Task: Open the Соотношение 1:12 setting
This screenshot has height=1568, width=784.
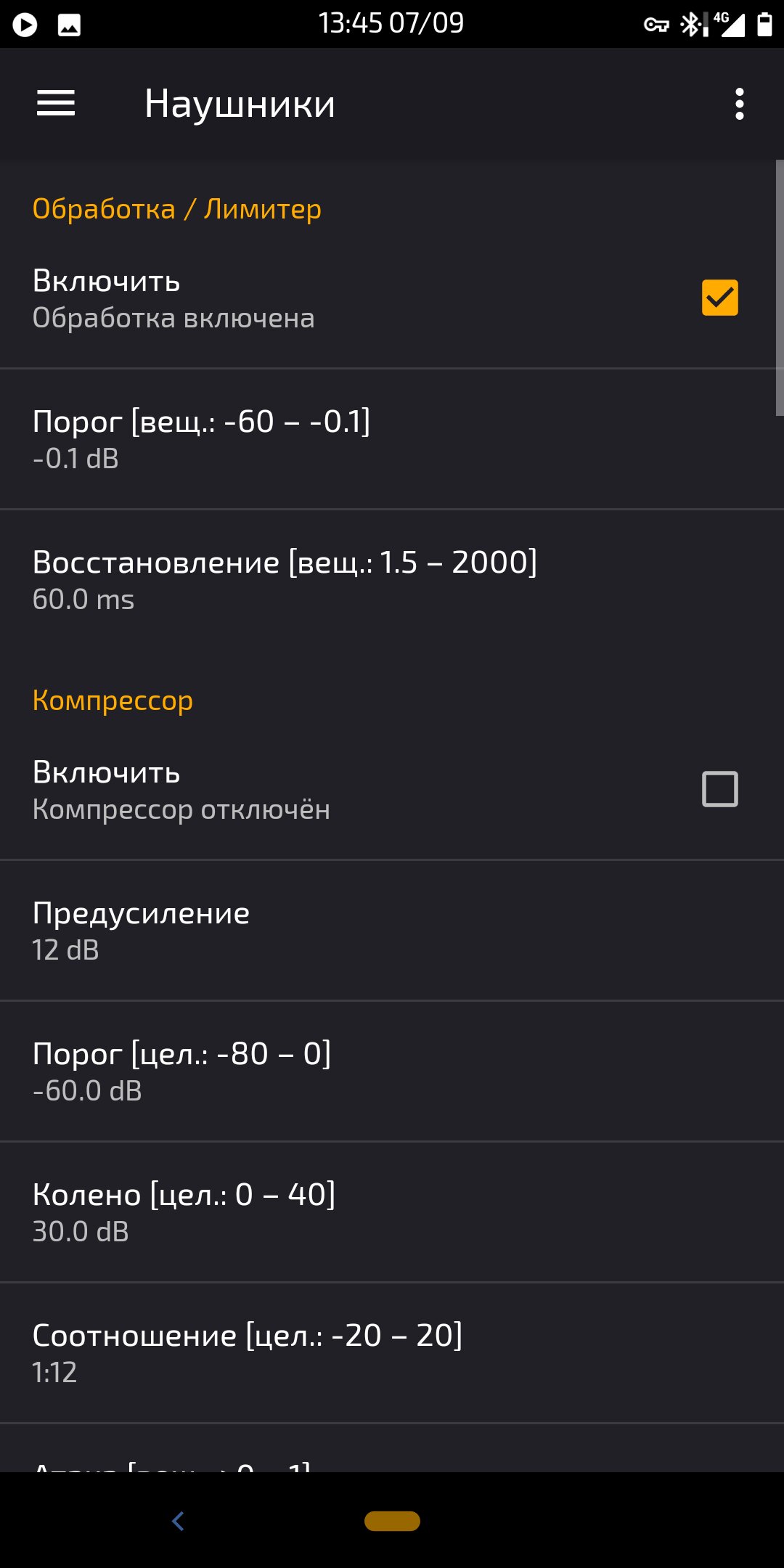Action: click(x=392, y=1353)
